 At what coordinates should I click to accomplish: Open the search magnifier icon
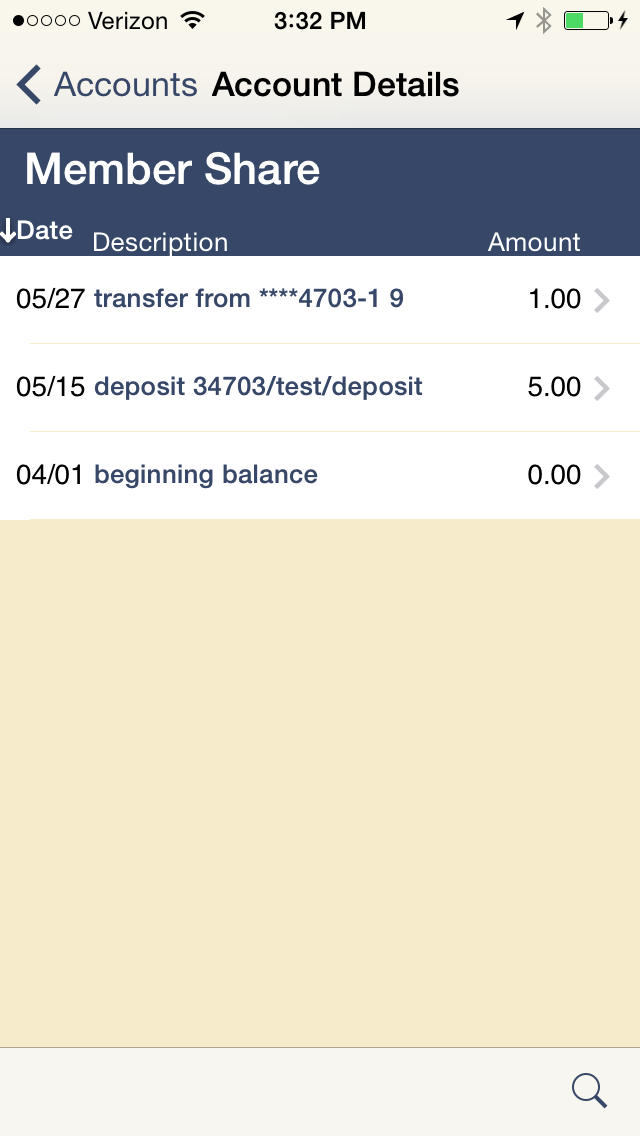tap(589, 1090)
